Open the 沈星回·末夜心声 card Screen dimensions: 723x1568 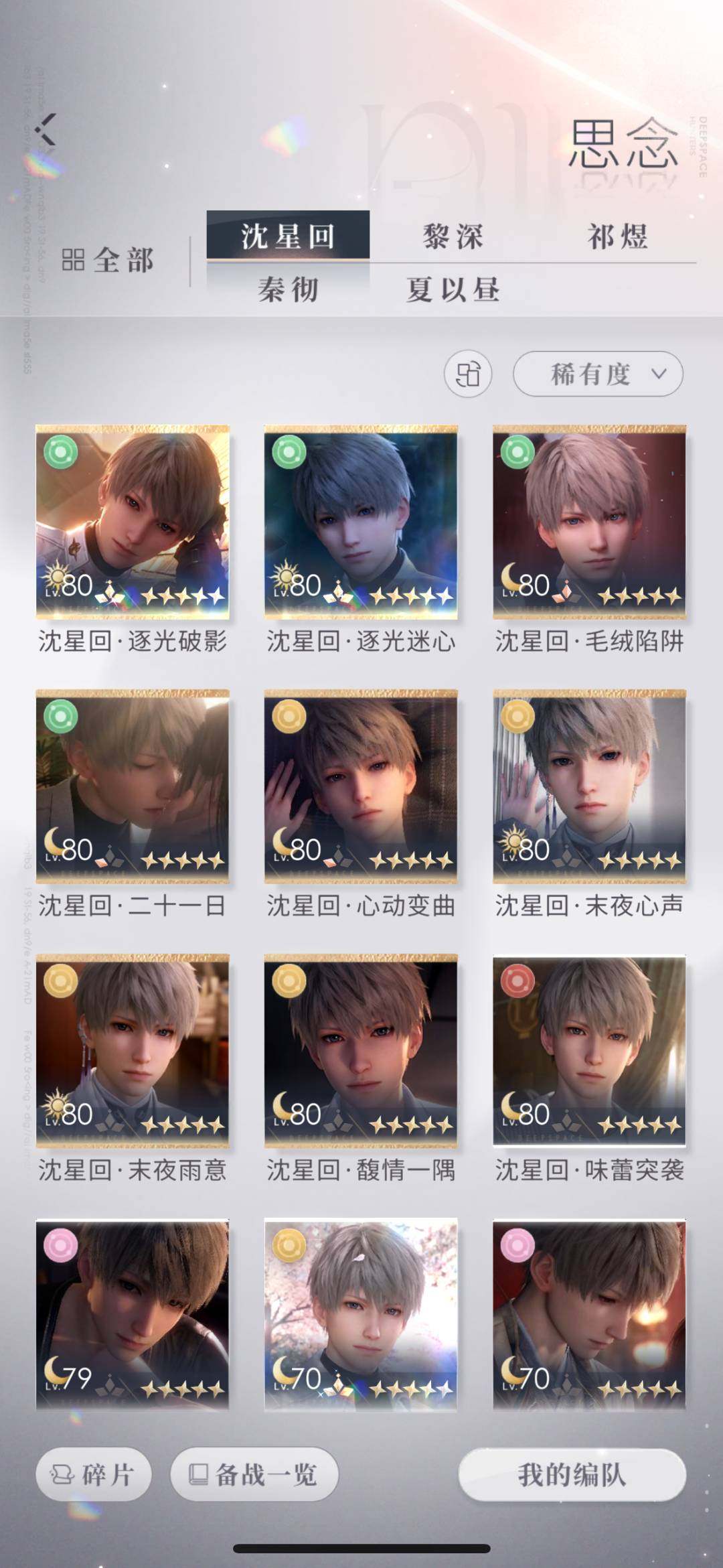[x=589, y=786]
